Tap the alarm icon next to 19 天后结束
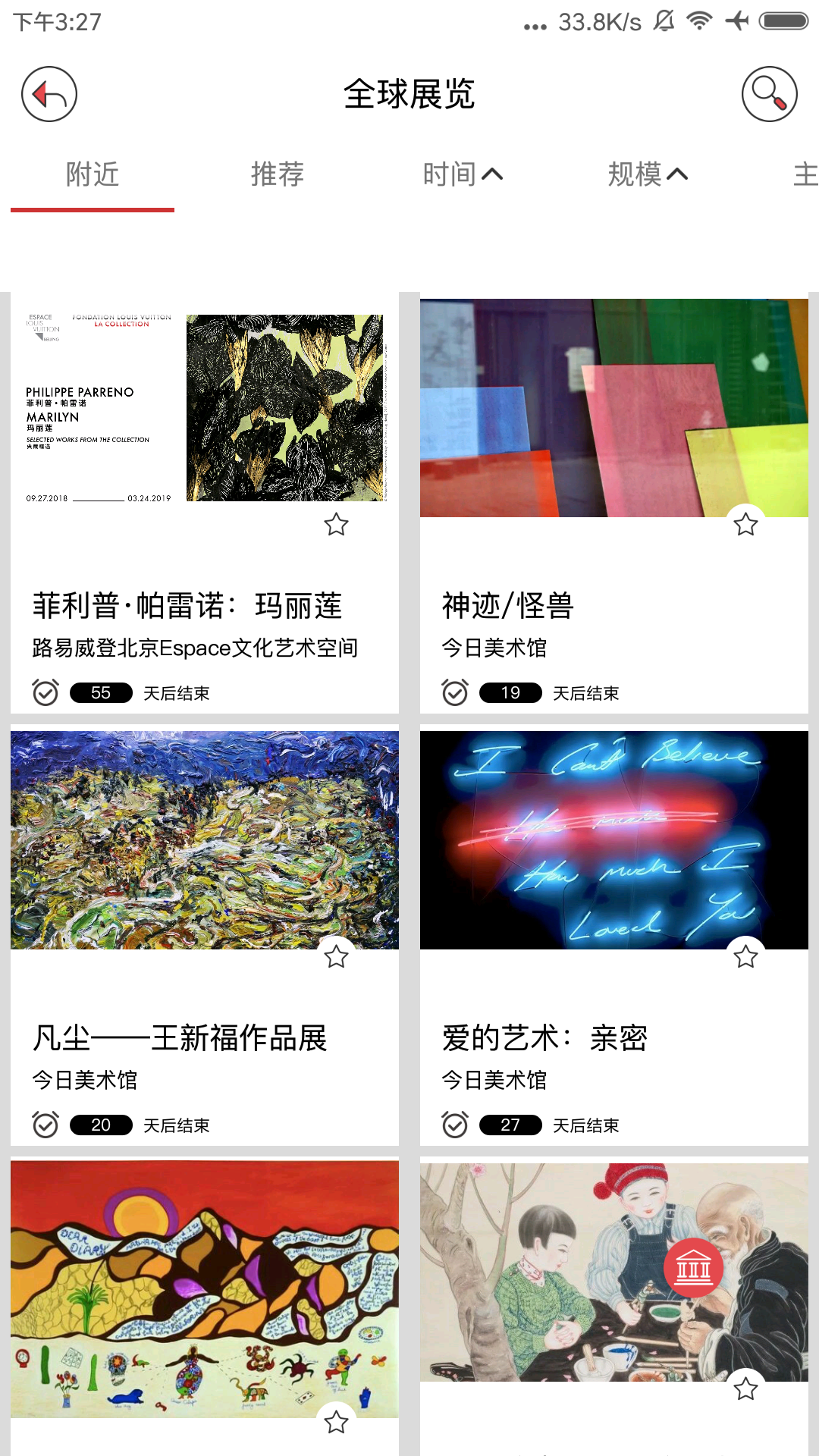The height and width of the screenshot is (1456, 819). [455, 692]
